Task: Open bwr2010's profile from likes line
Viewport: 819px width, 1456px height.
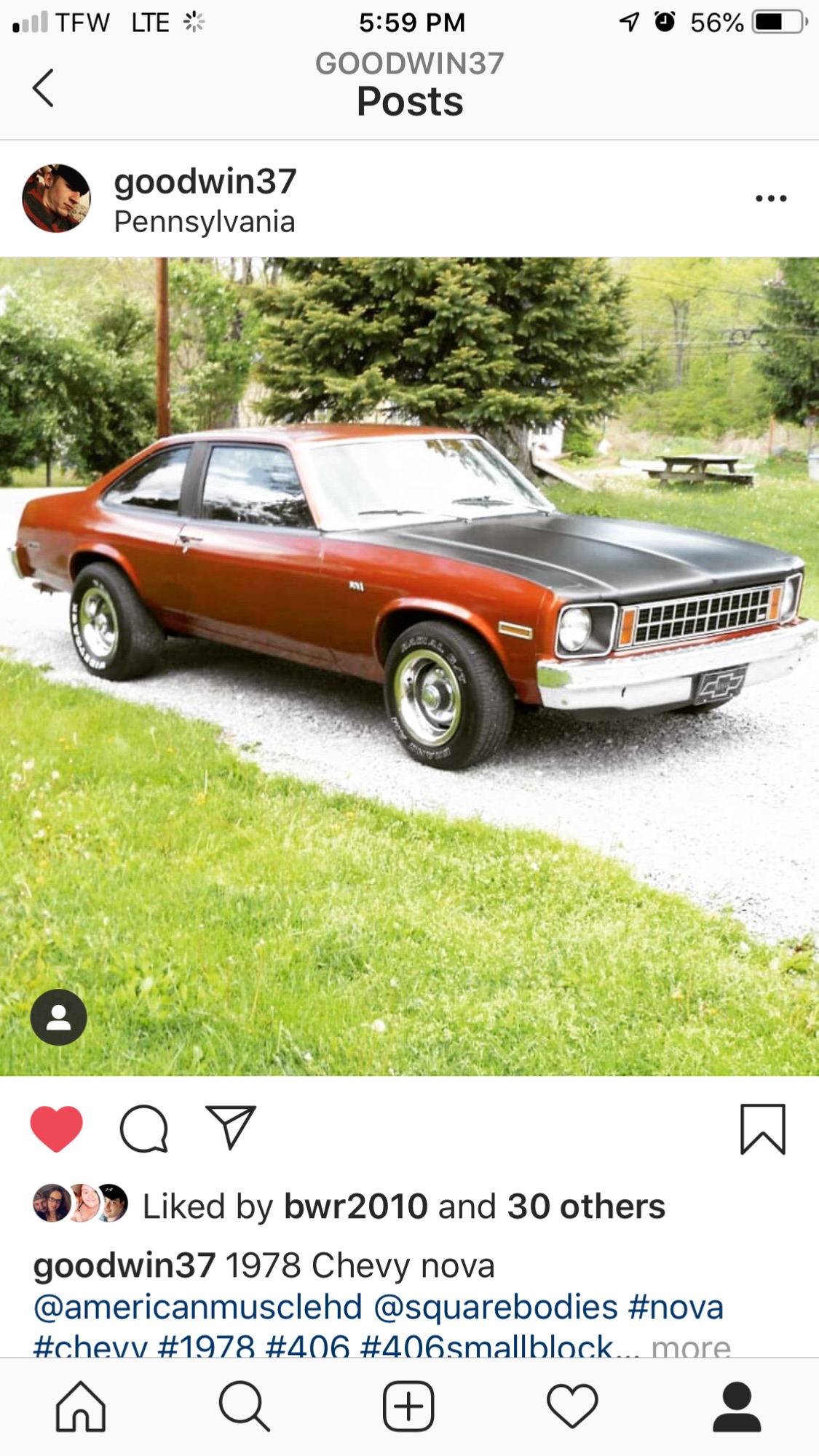Action: [x=355, y=1206]
